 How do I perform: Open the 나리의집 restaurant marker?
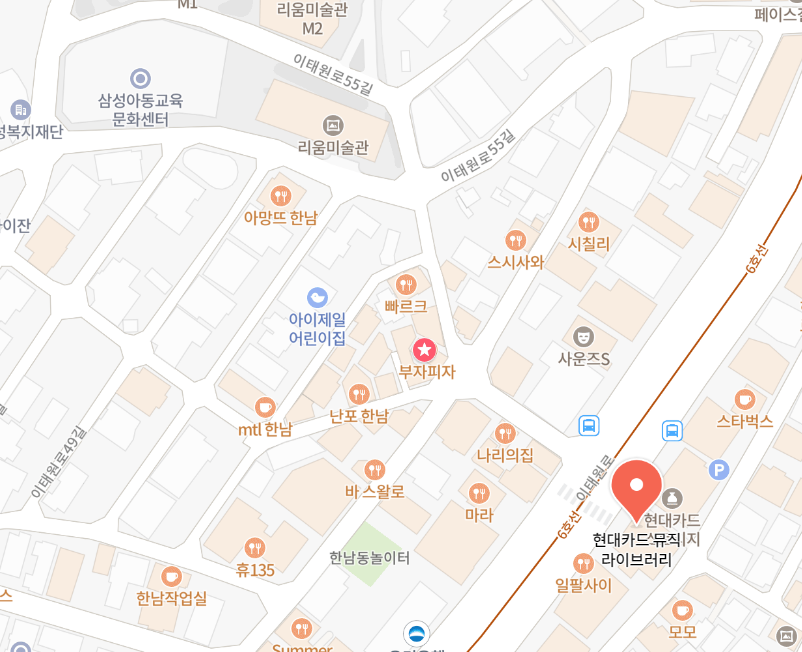point(505,433)
